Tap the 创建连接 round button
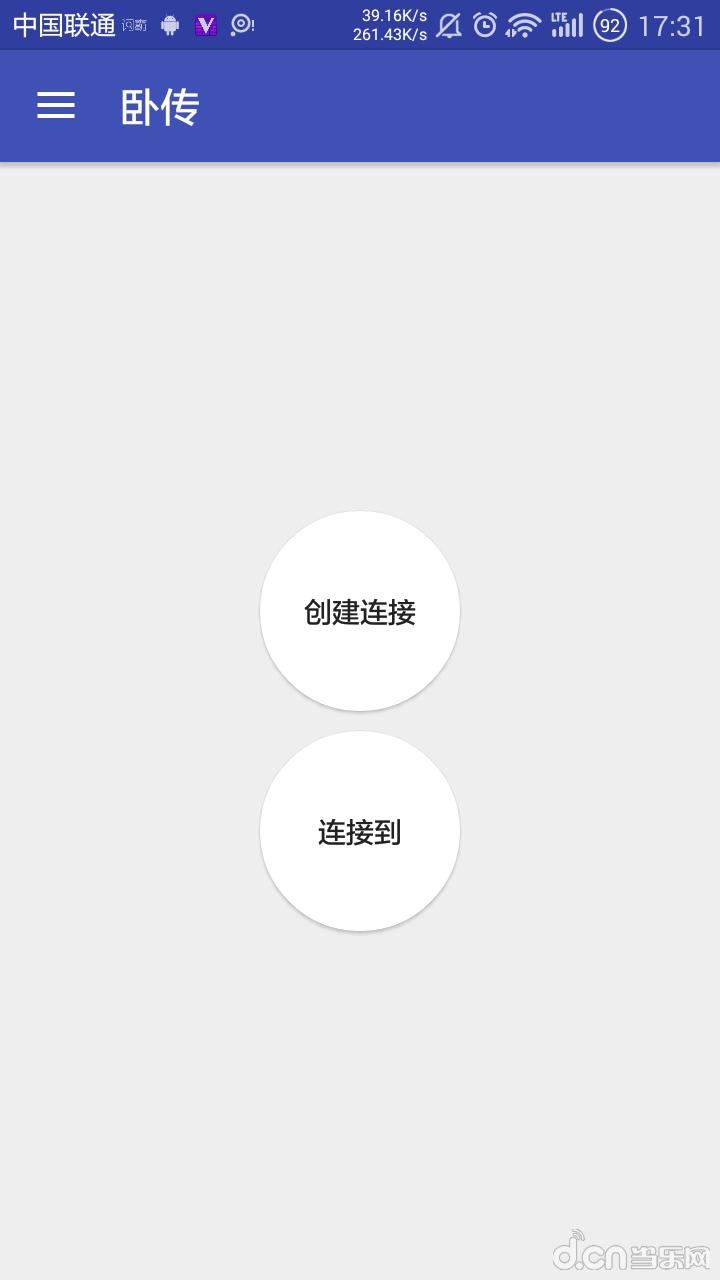The image size is (720, 1280). 360,611
